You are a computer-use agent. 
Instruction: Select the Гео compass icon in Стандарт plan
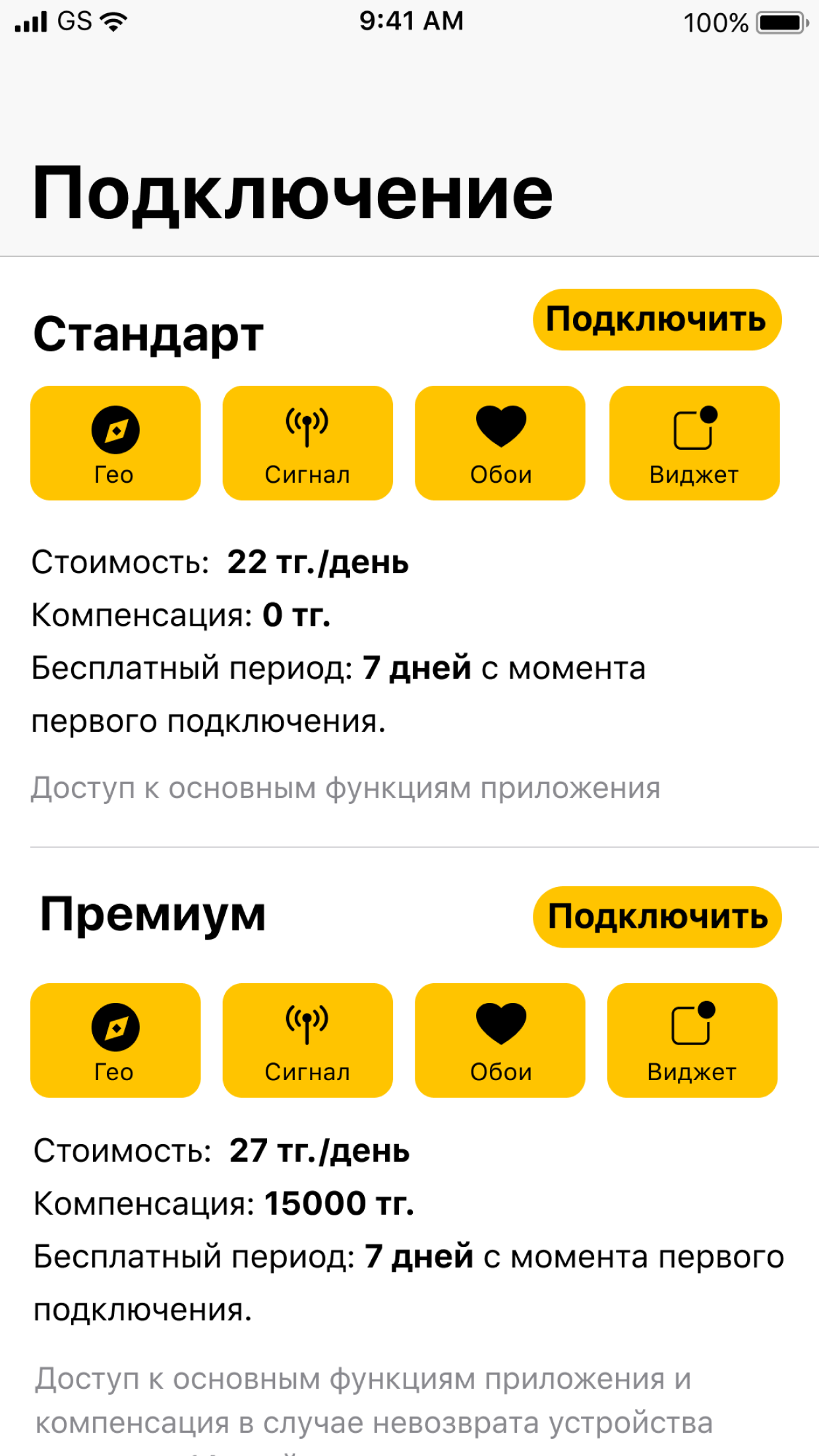[115, 430]
